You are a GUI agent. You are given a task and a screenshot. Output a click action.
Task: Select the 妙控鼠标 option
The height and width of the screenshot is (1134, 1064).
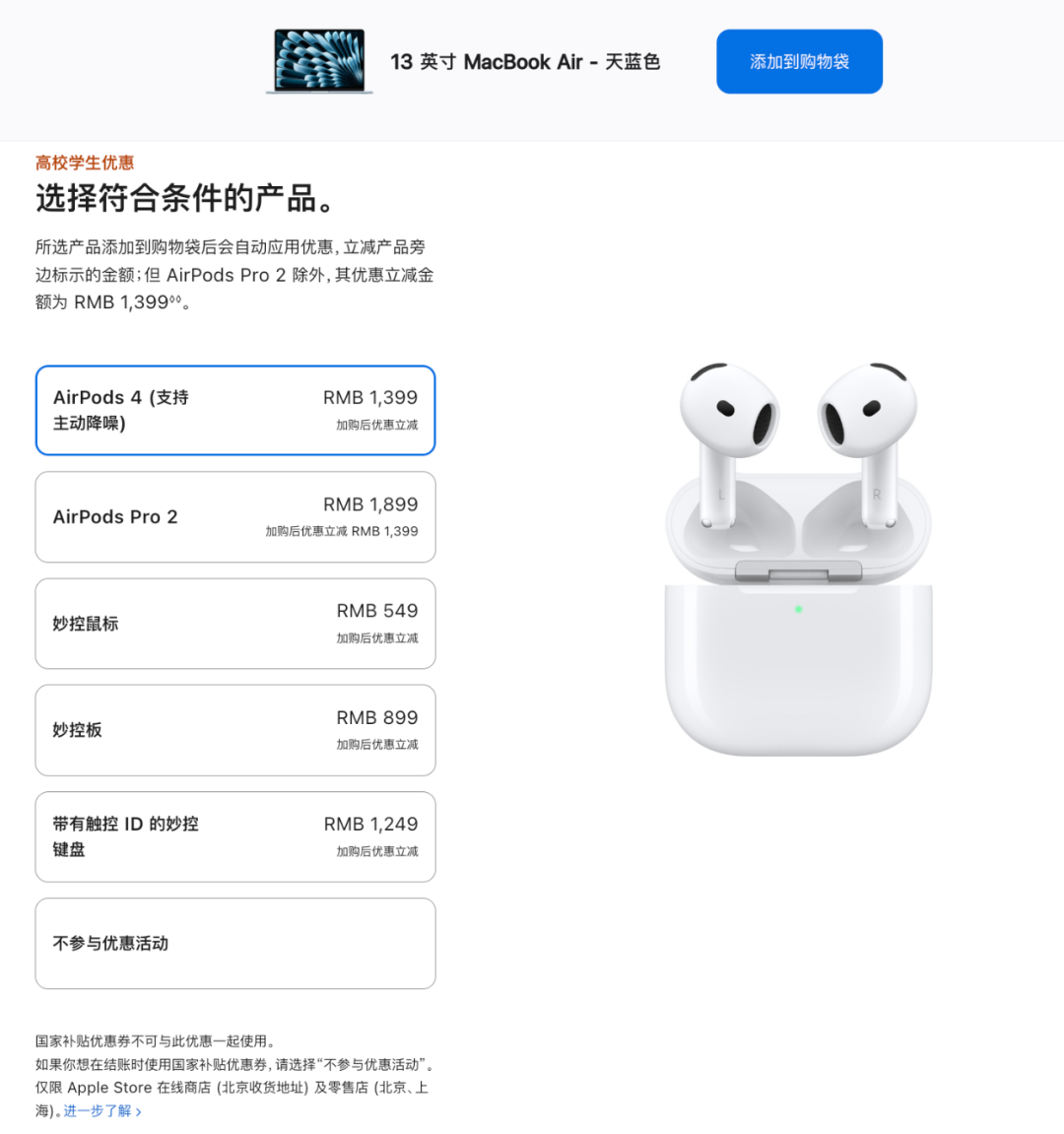point(234,624)
